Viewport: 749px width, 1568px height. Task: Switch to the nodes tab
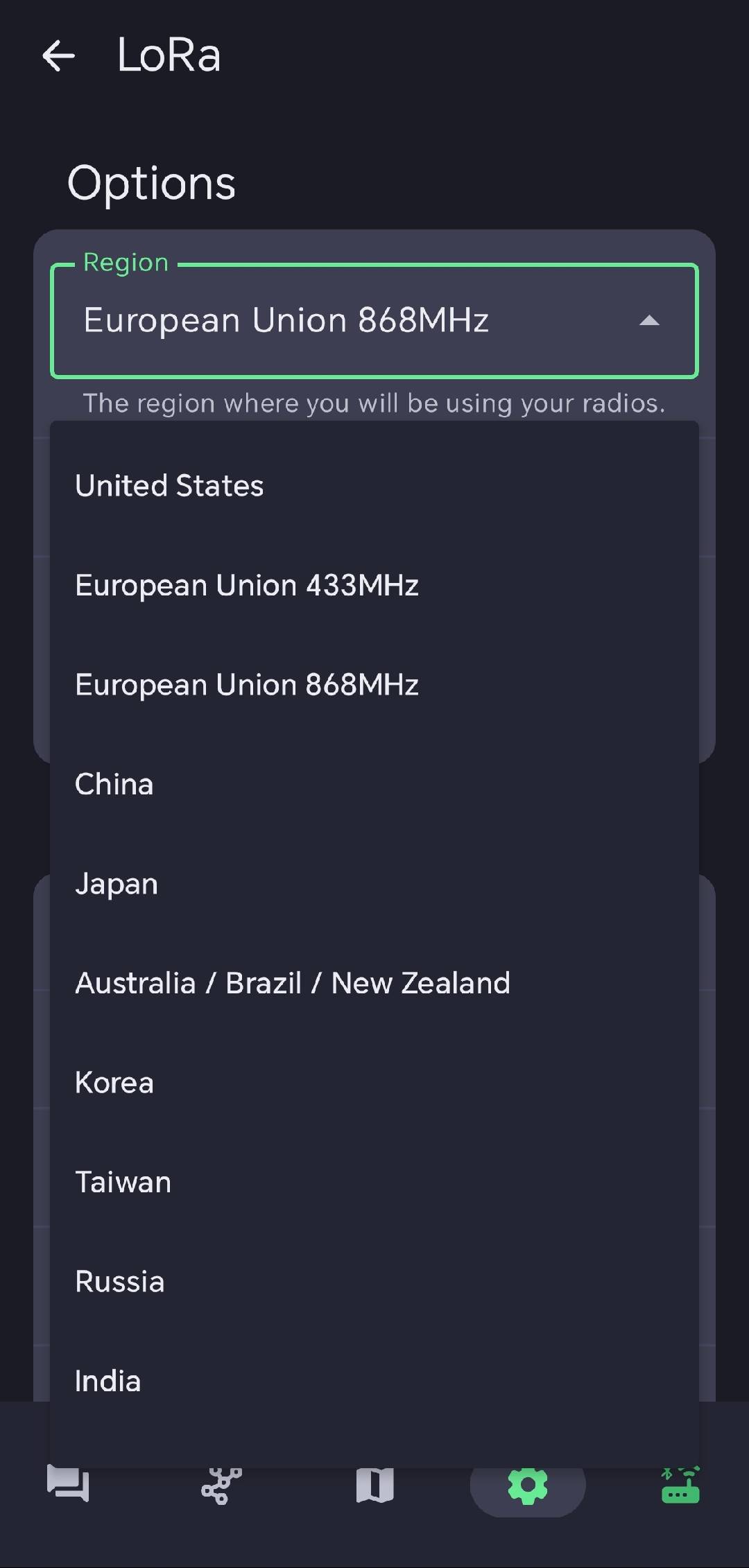(x=222, y=1485)
